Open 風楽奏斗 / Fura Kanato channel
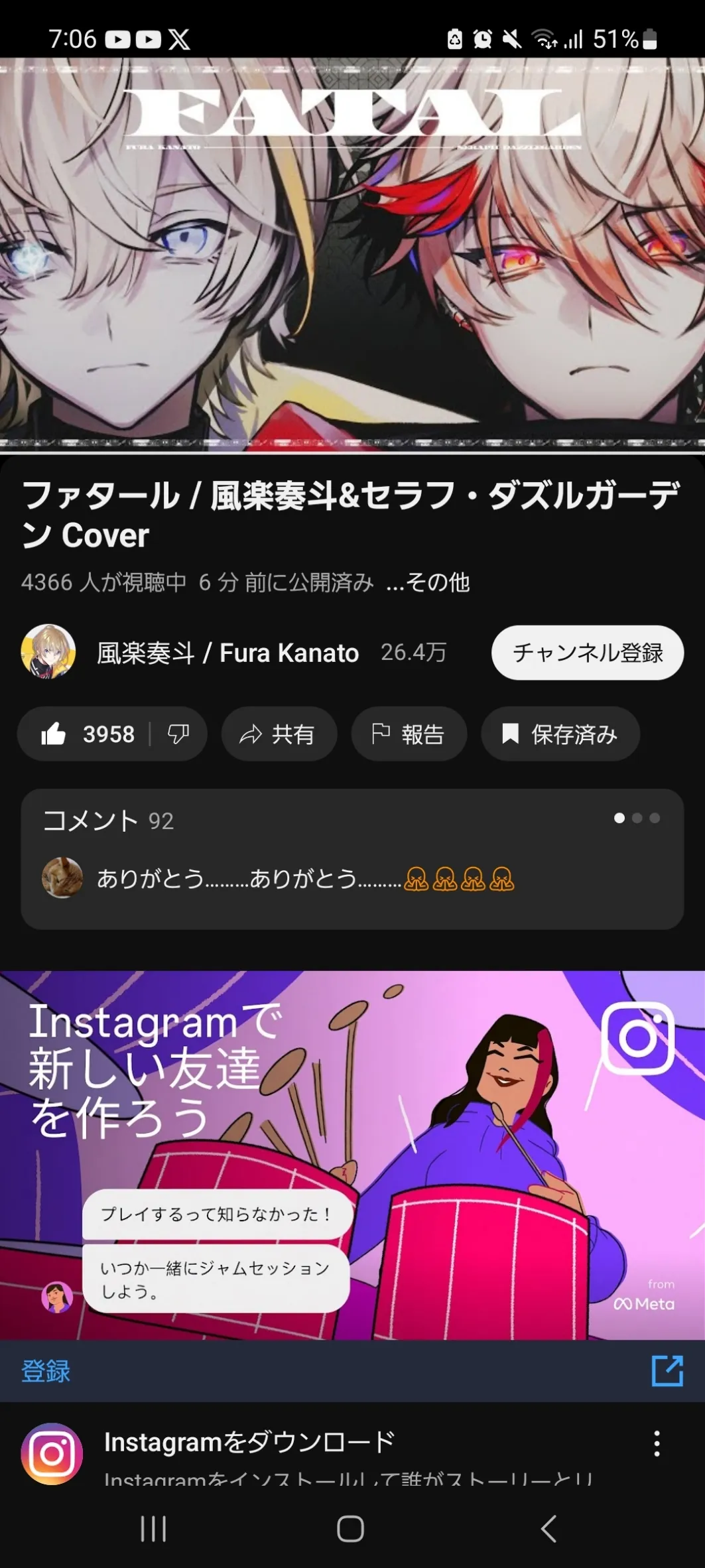705x1568 pixels. coord(227,653)
